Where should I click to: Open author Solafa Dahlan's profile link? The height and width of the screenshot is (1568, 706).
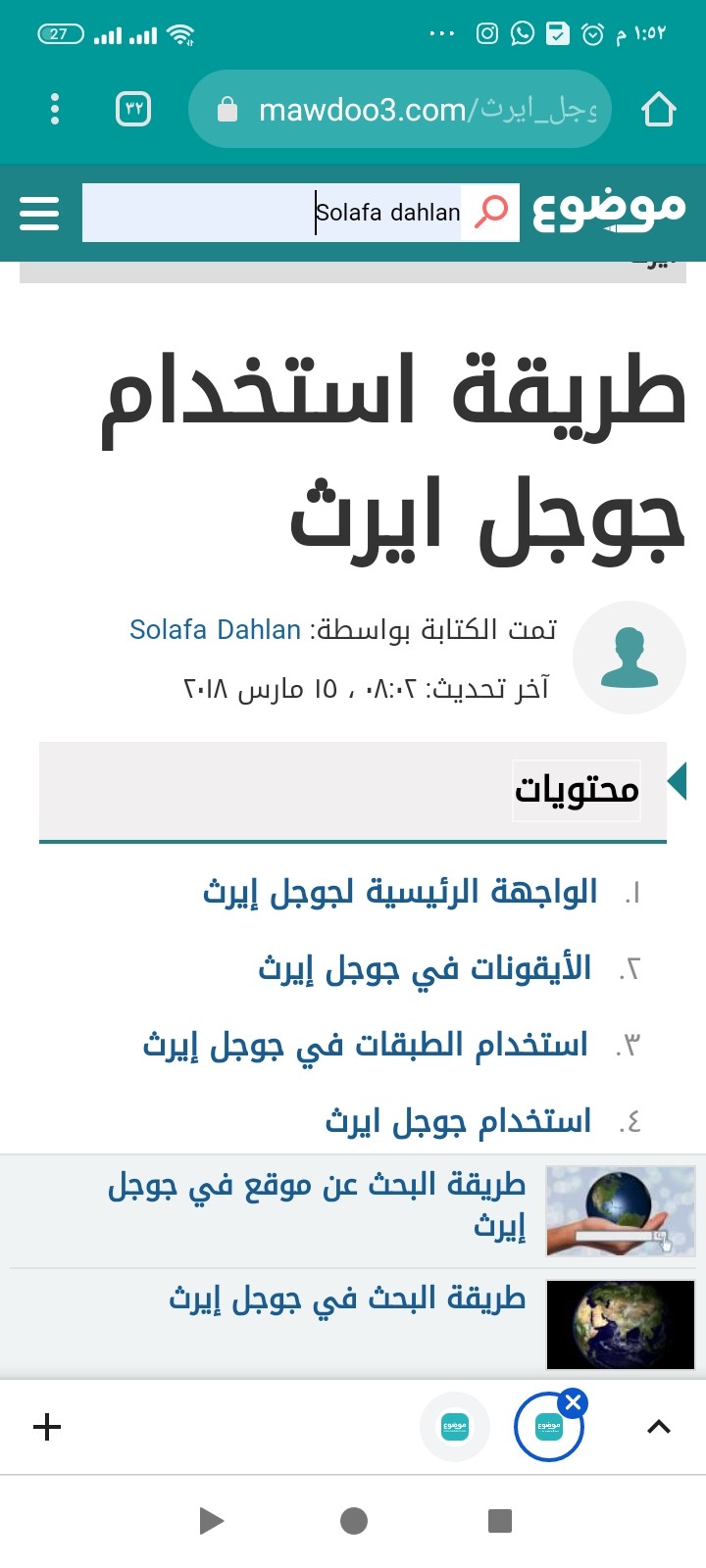click(215, 630)
